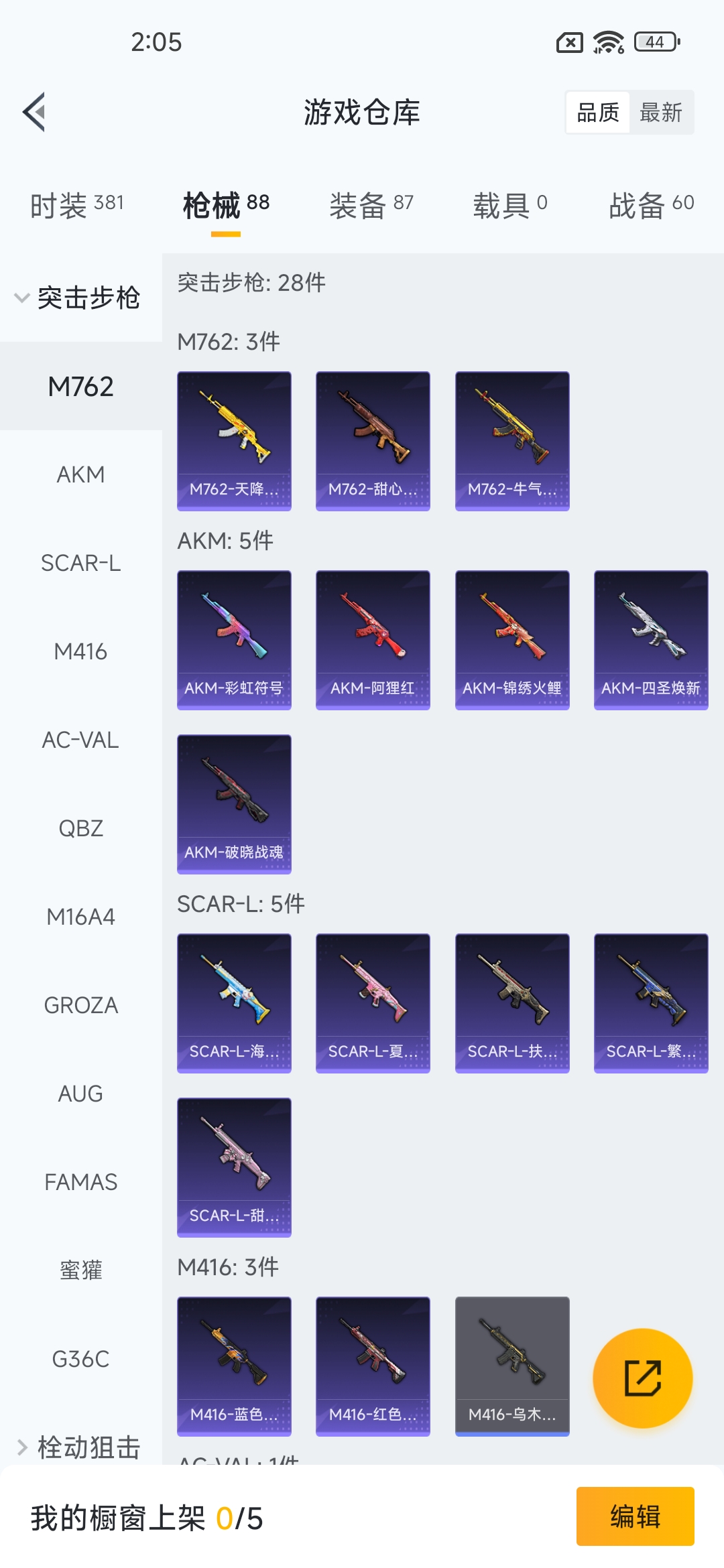The image size is (724, 1568).
Task: Open the M762-天降 skin
Action: (234, 441)
